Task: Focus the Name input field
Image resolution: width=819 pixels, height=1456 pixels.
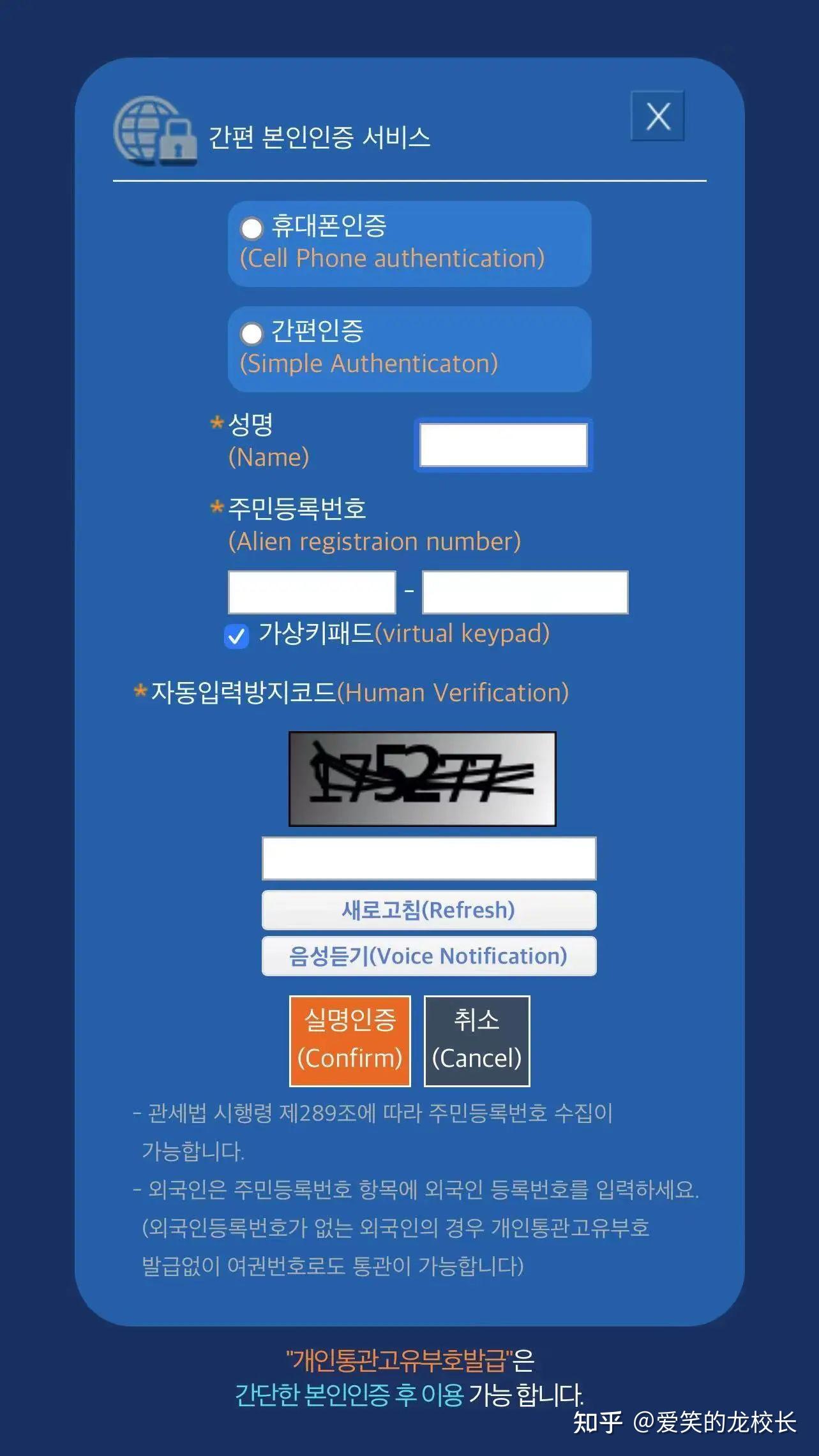Action: tap(503, 445)
